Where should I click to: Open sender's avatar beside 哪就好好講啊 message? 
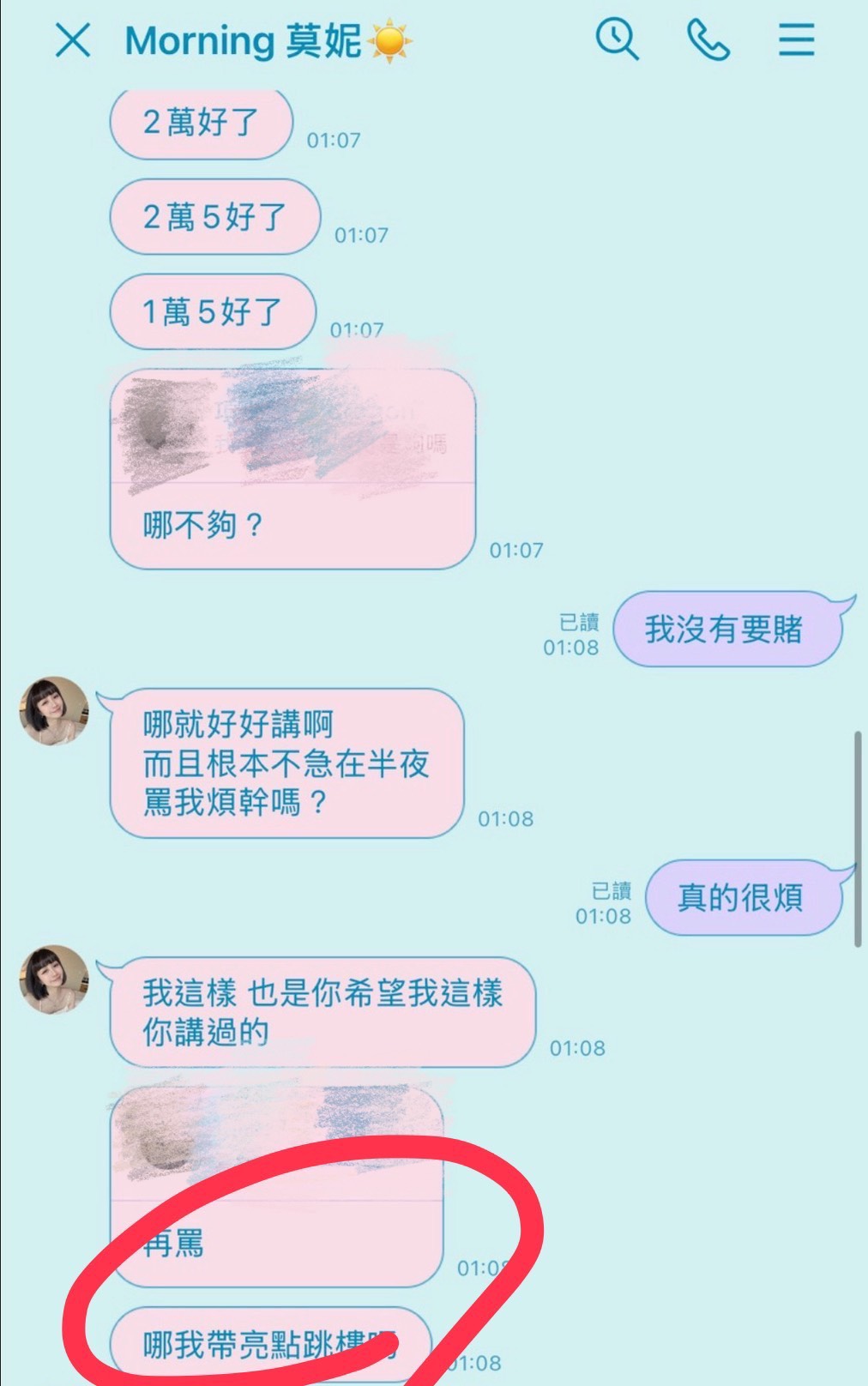pos(54,711)
